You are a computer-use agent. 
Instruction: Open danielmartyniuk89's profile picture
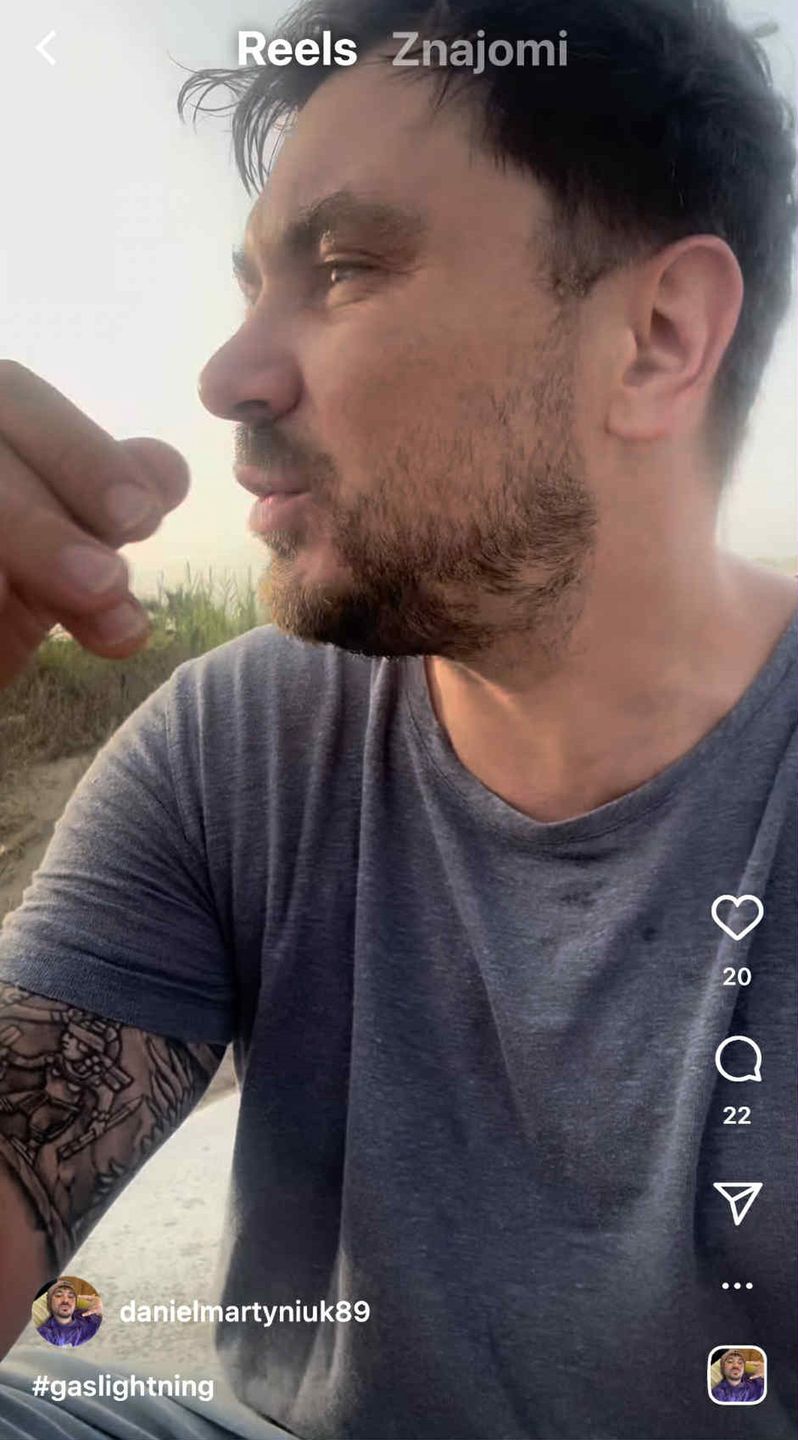pos(67,1312)
